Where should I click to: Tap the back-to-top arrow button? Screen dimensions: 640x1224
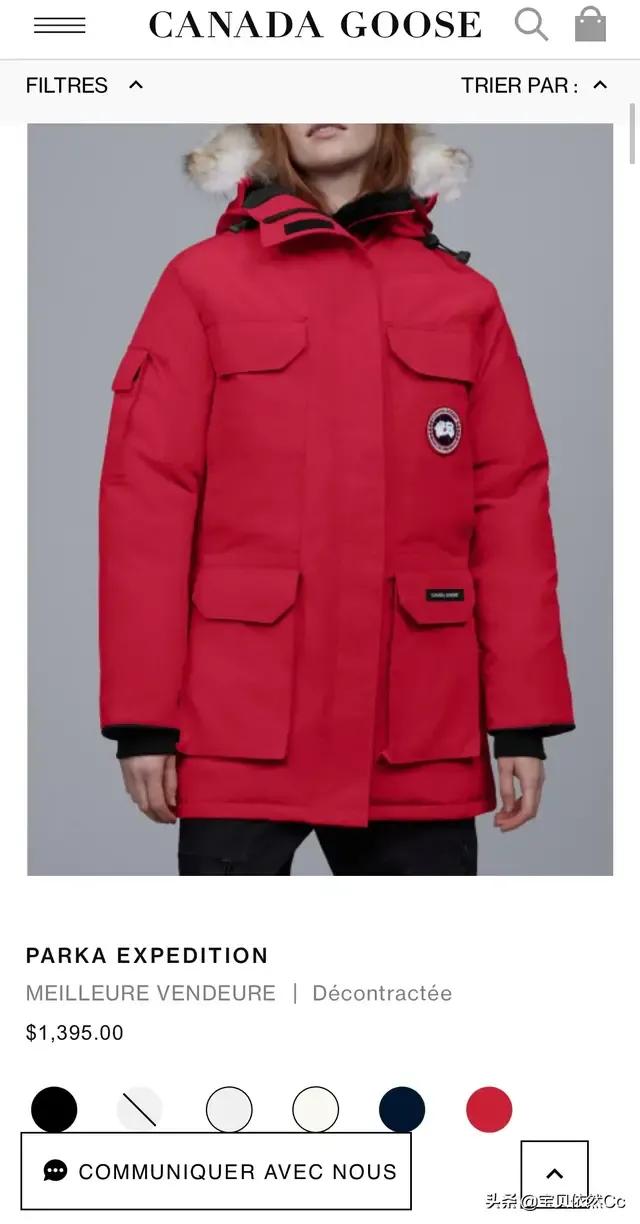554,1173
